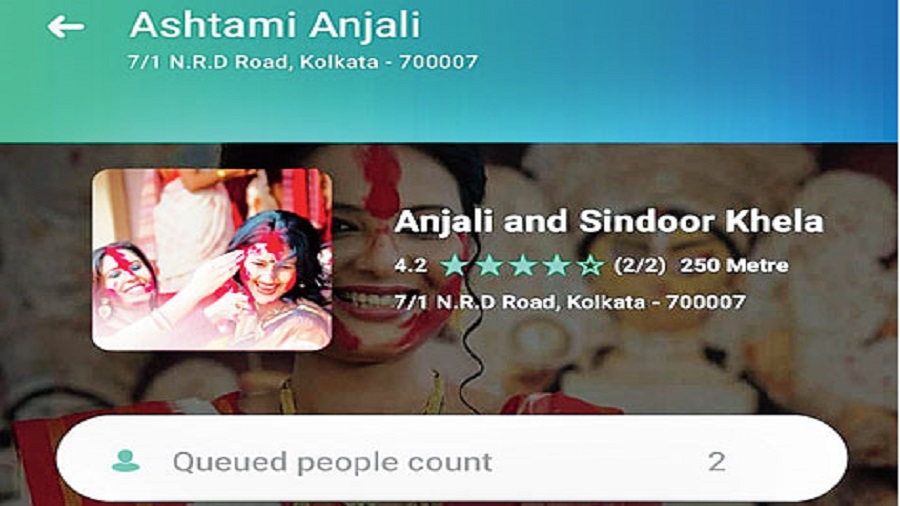Open the Anjali and Sindoor Khela photo
The width and height of the screenshot is (900, 506).
[212, 259]
